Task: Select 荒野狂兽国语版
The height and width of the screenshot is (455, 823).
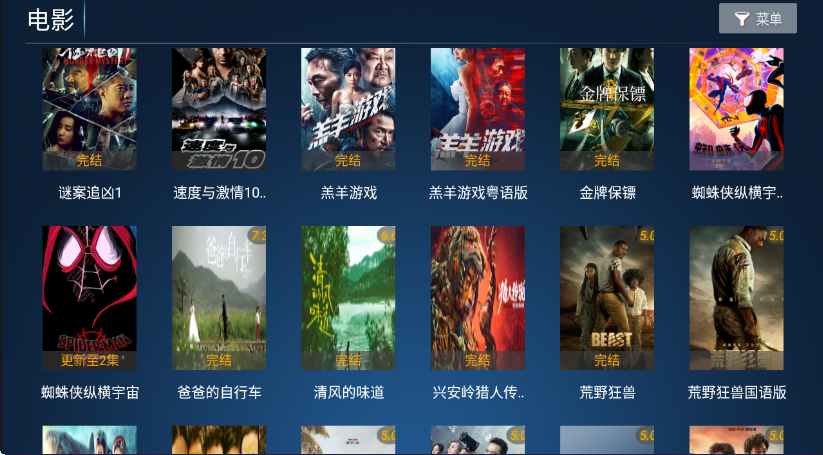Action: coord(737,298)
